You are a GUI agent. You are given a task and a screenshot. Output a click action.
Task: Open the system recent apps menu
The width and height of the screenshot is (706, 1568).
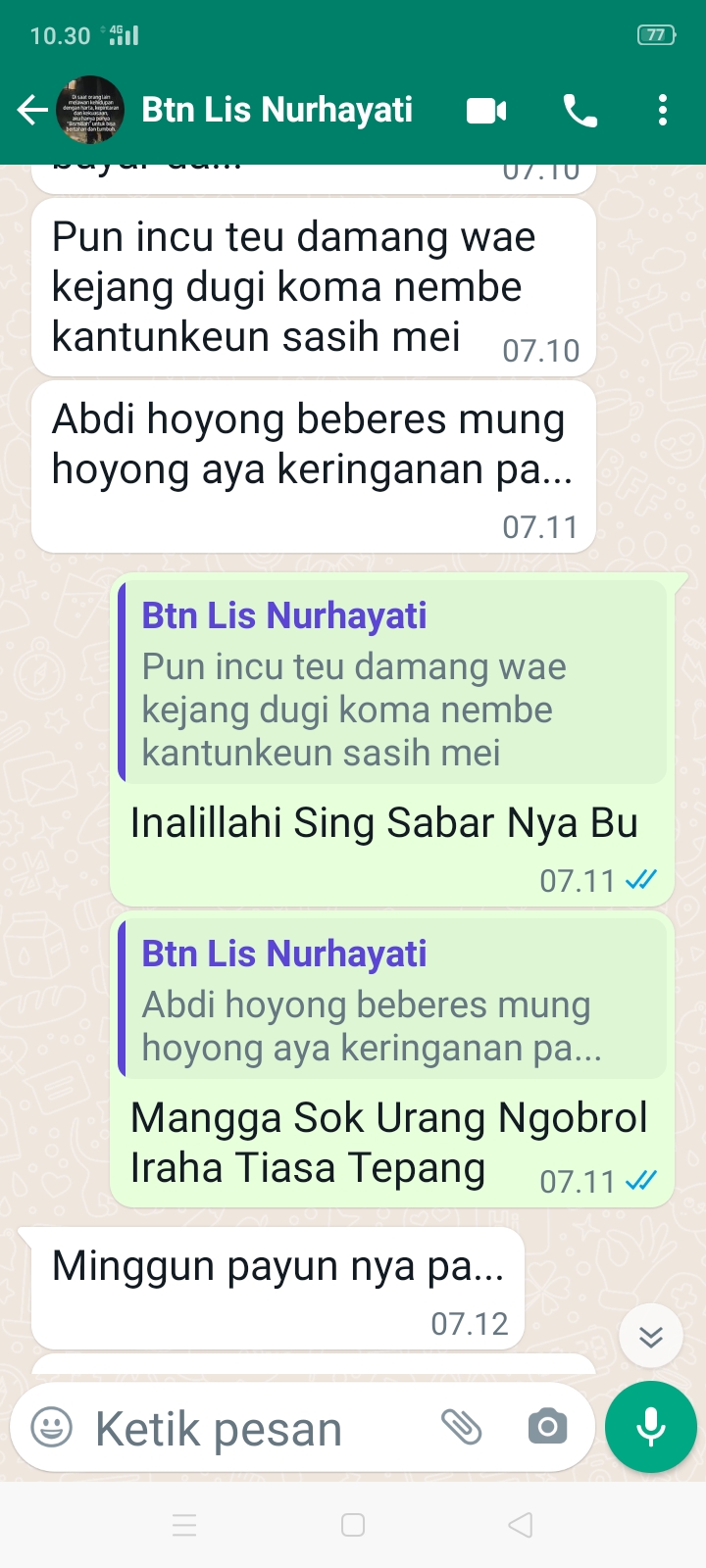(184, 1525)
